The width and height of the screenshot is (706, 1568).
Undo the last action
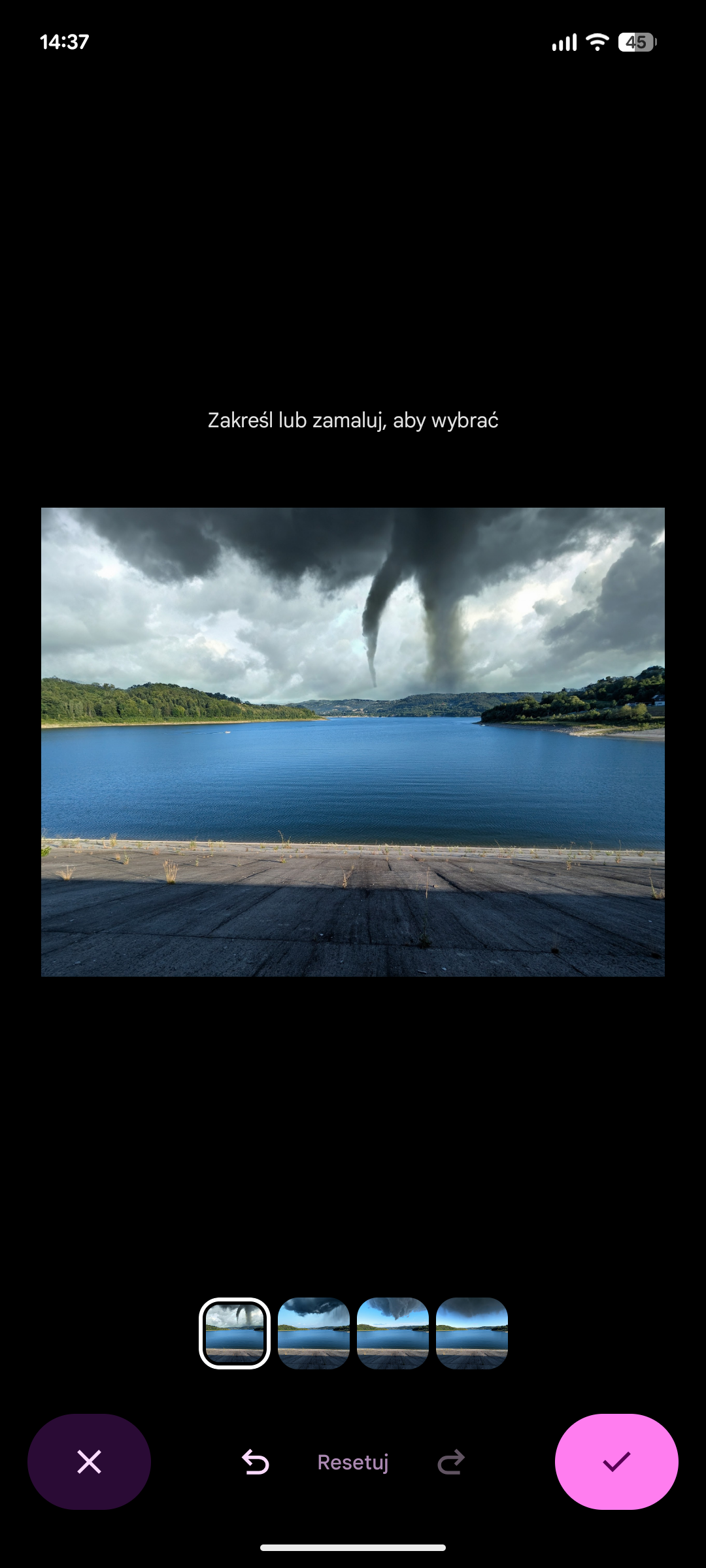[256, 1462]
